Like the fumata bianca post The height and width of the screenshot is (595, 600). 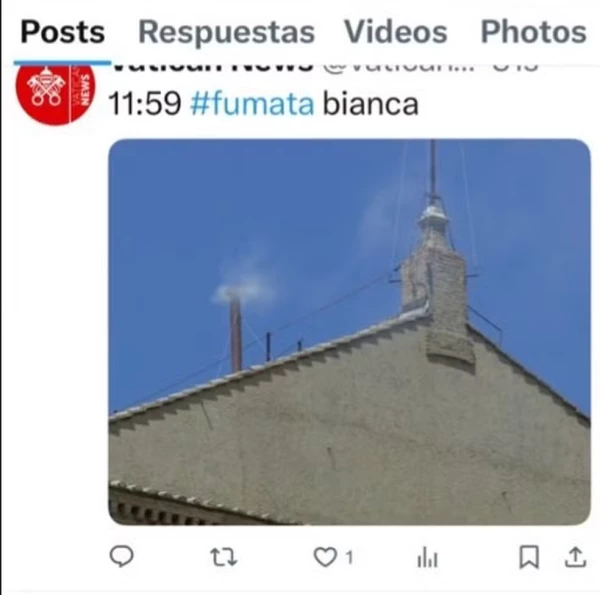[x=326, y=557]
